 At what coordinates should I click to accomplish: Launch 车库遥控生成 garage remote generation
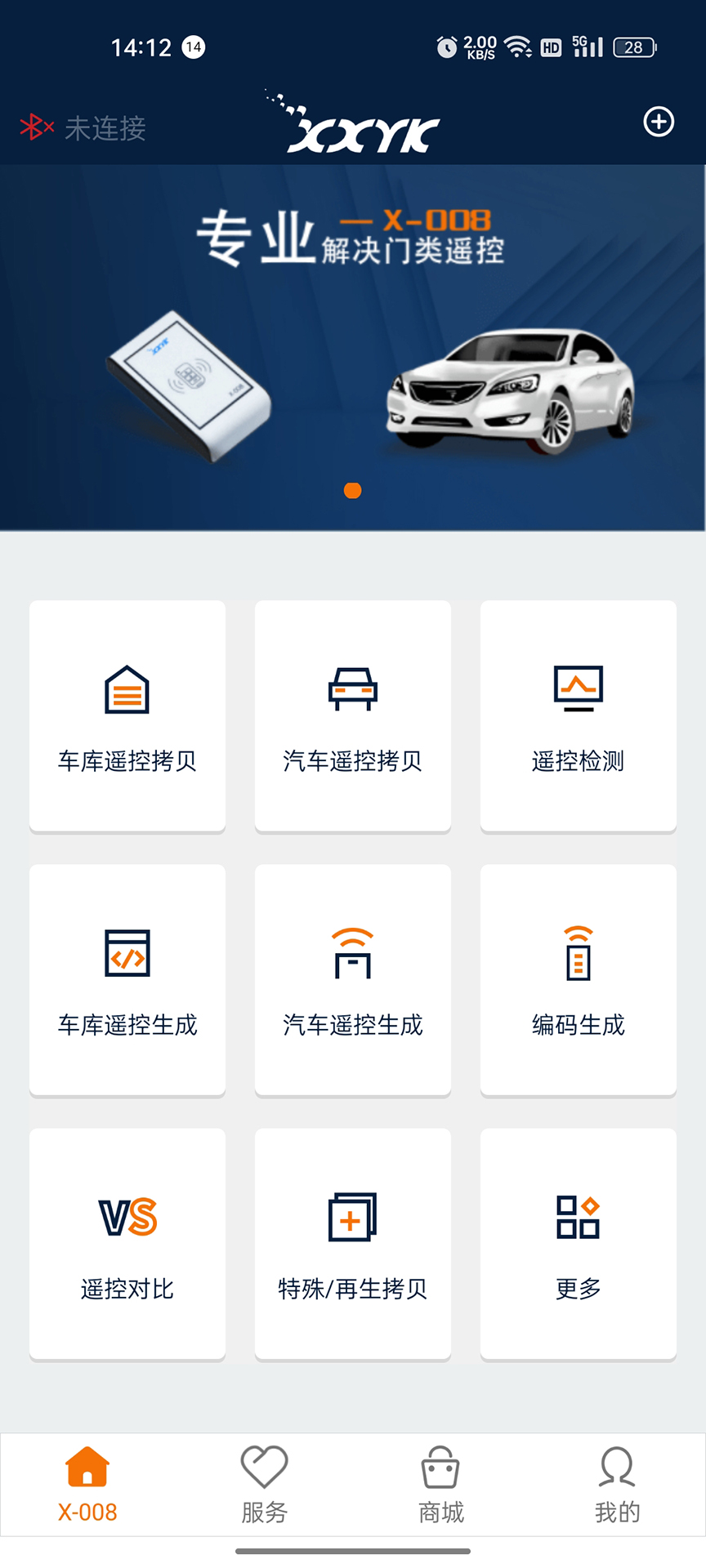127,980
